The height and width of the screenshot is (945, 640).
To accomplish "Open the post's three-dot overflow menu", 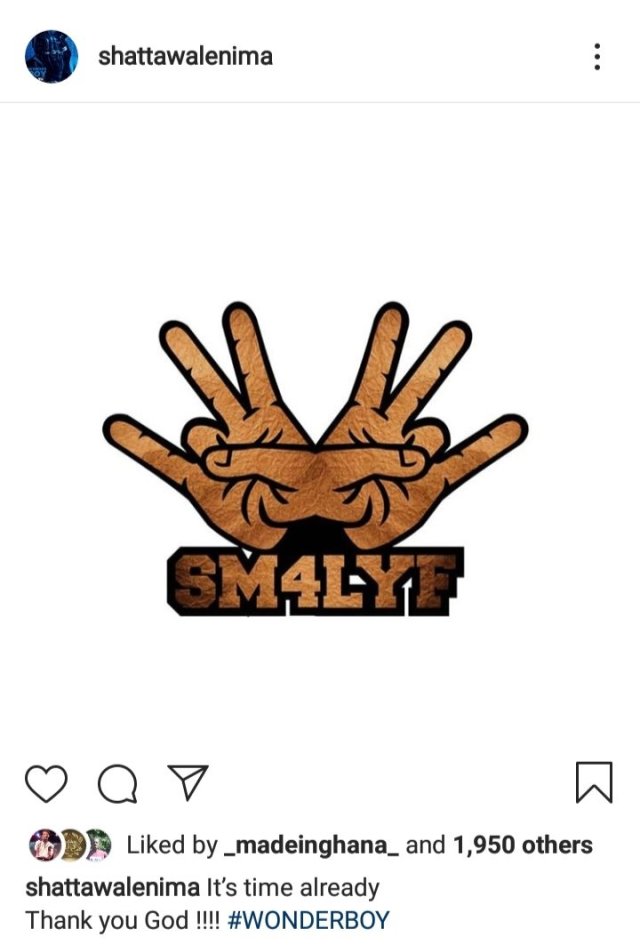I will pos(596,56).
